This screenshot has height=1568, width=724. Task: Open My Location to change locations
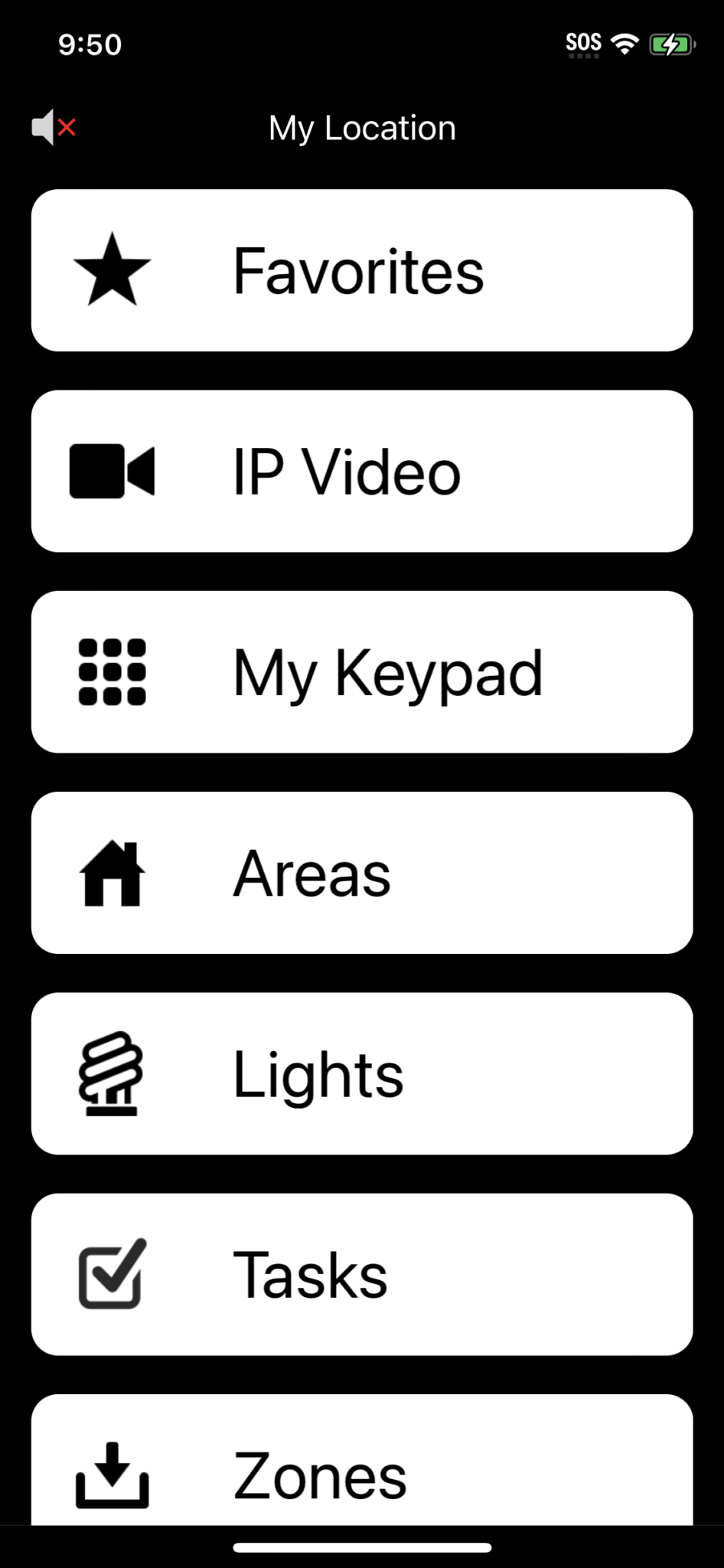tap(362, 127)
